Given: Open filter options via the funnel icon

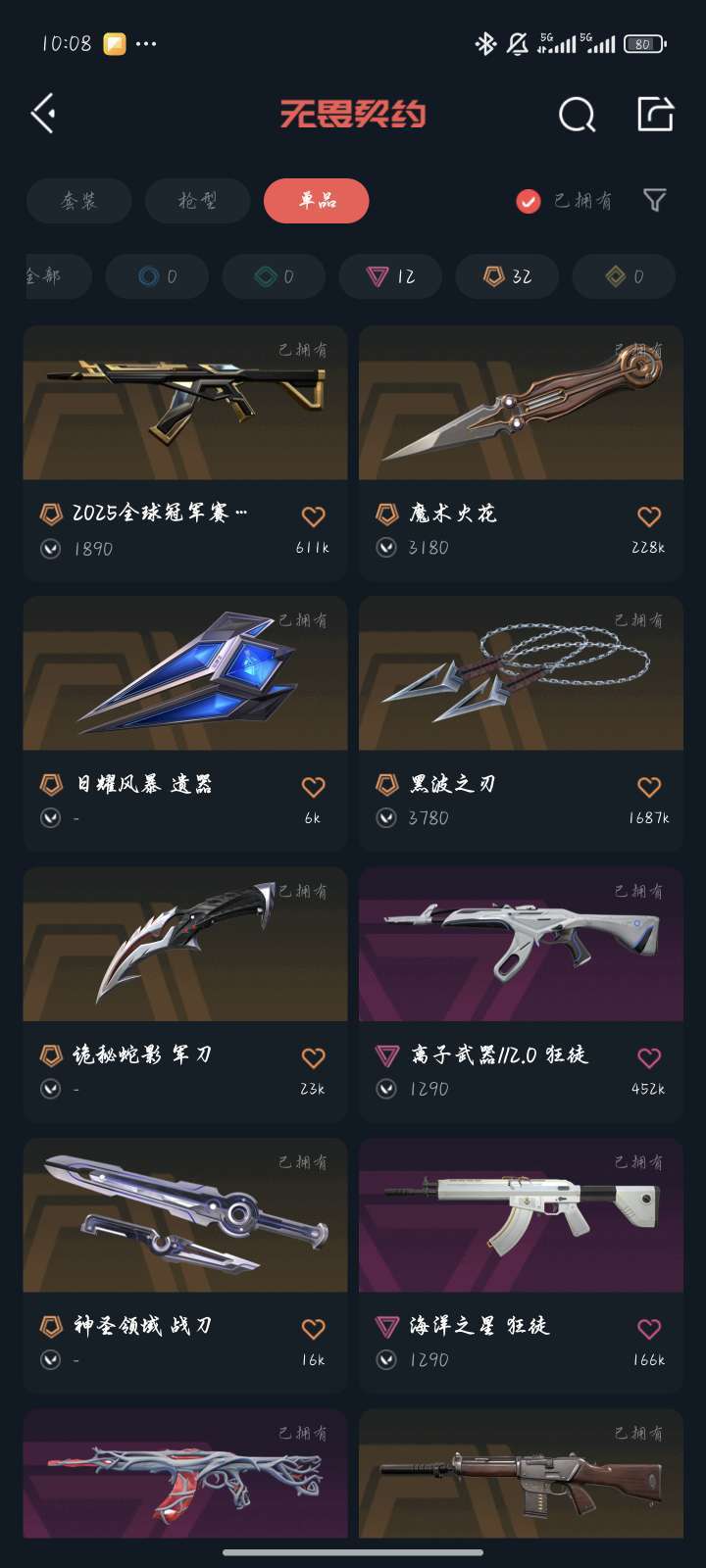Looking at the screenshot, I should tap(656, 201).
